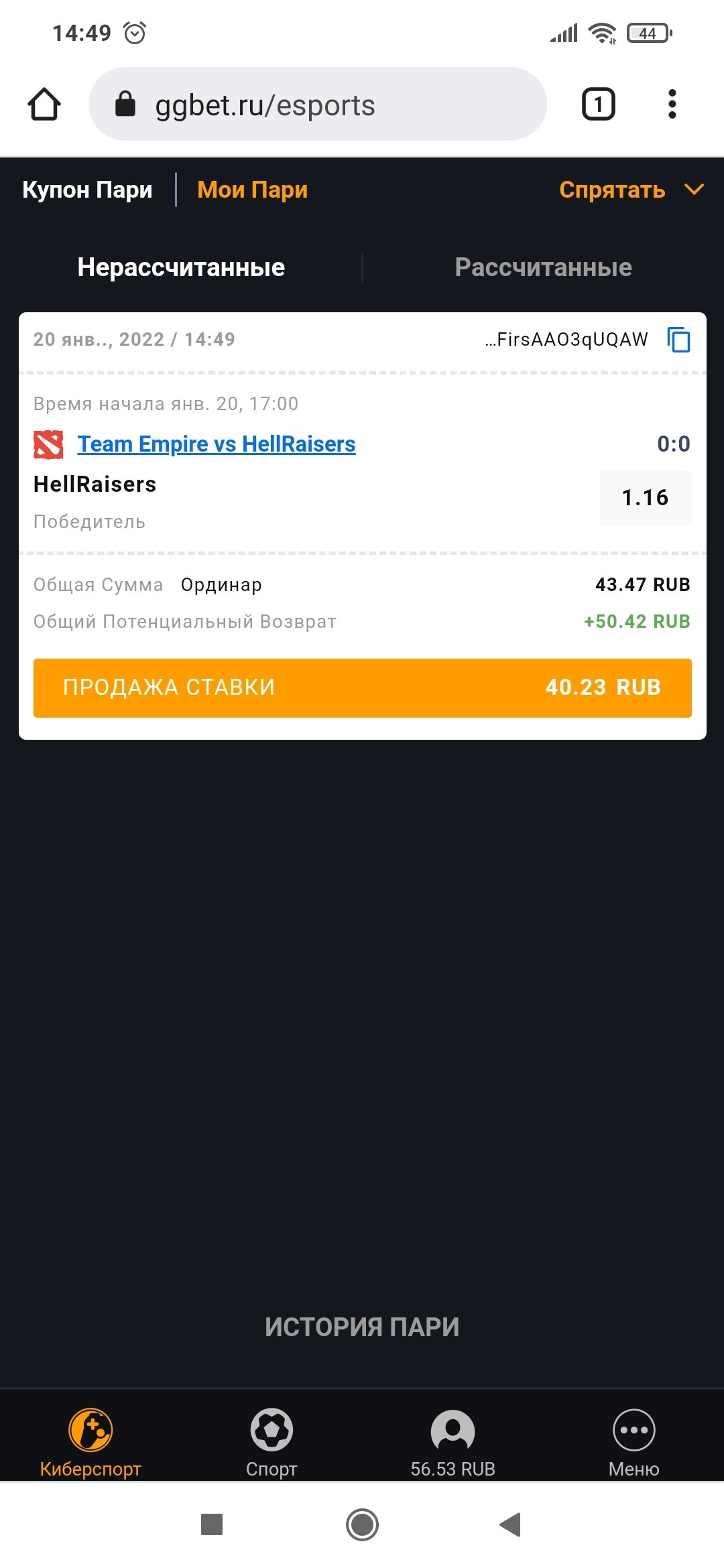Tap the system back button
The width and height of the screenshot is (724, 1568).
pos(510,1524)
